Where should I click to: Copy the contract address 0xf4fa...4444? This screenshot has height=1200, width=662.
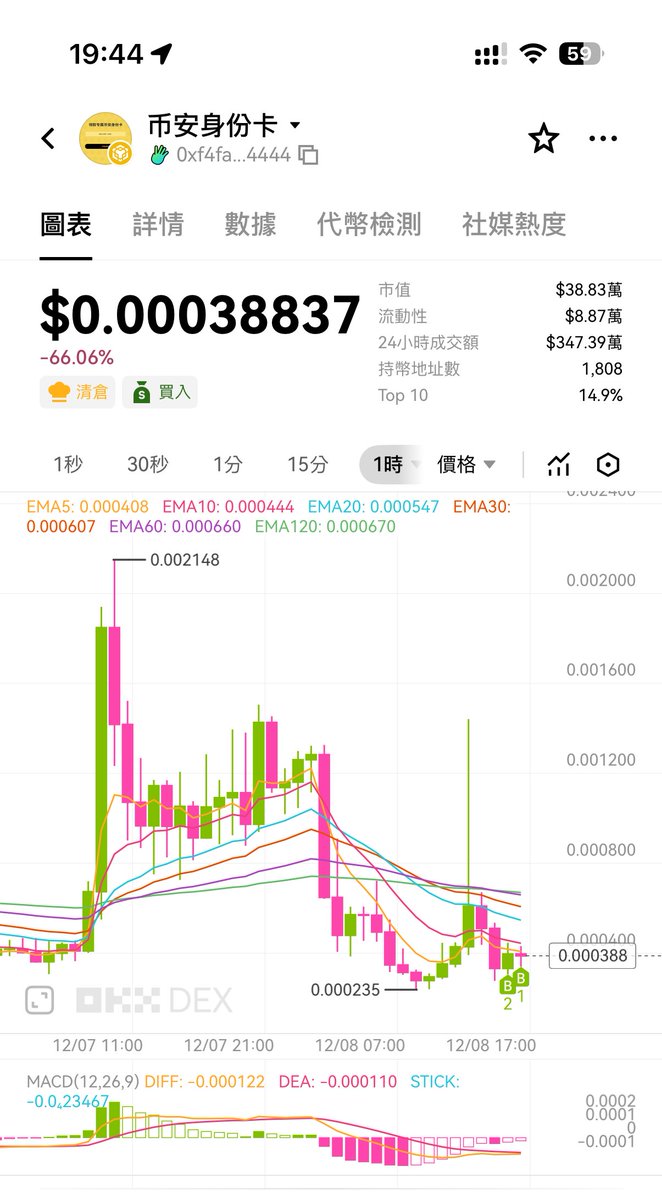pyautogui.click(x=309, y=155)
